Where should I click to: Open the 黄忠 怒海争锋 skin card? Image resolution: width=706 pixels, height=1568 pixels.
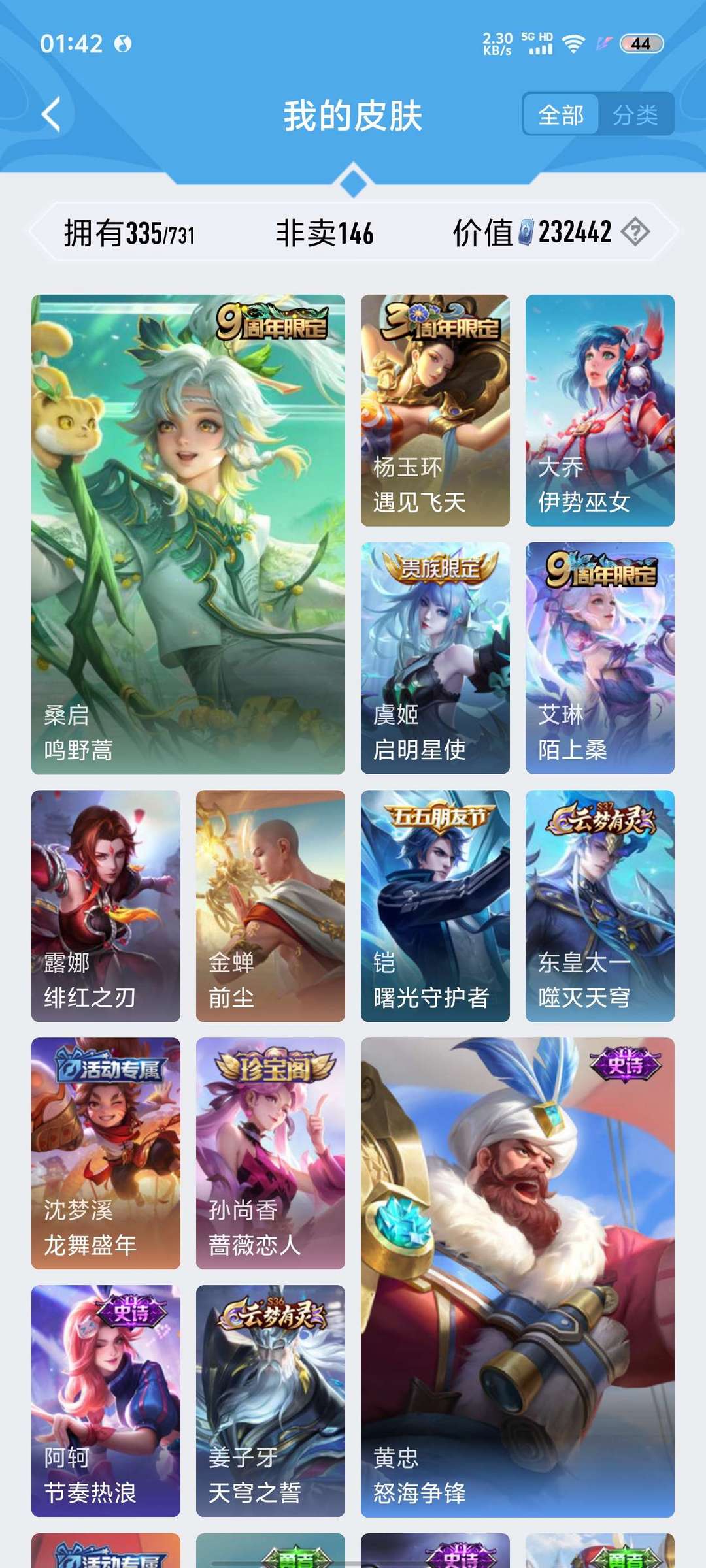click(x=518, y=1277)
